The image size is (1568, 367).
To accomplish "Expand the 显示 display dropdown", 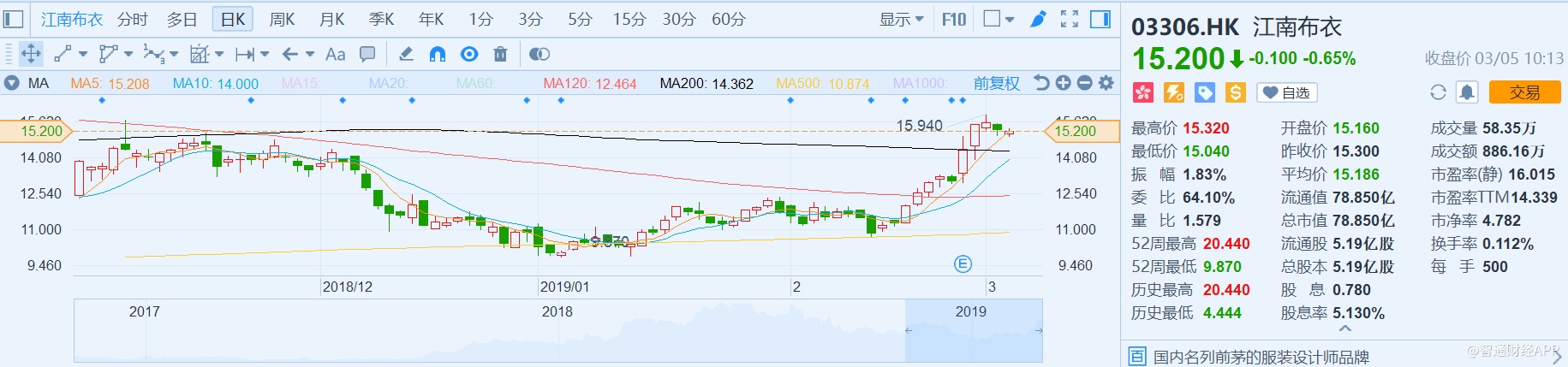I will click(901, 19).
